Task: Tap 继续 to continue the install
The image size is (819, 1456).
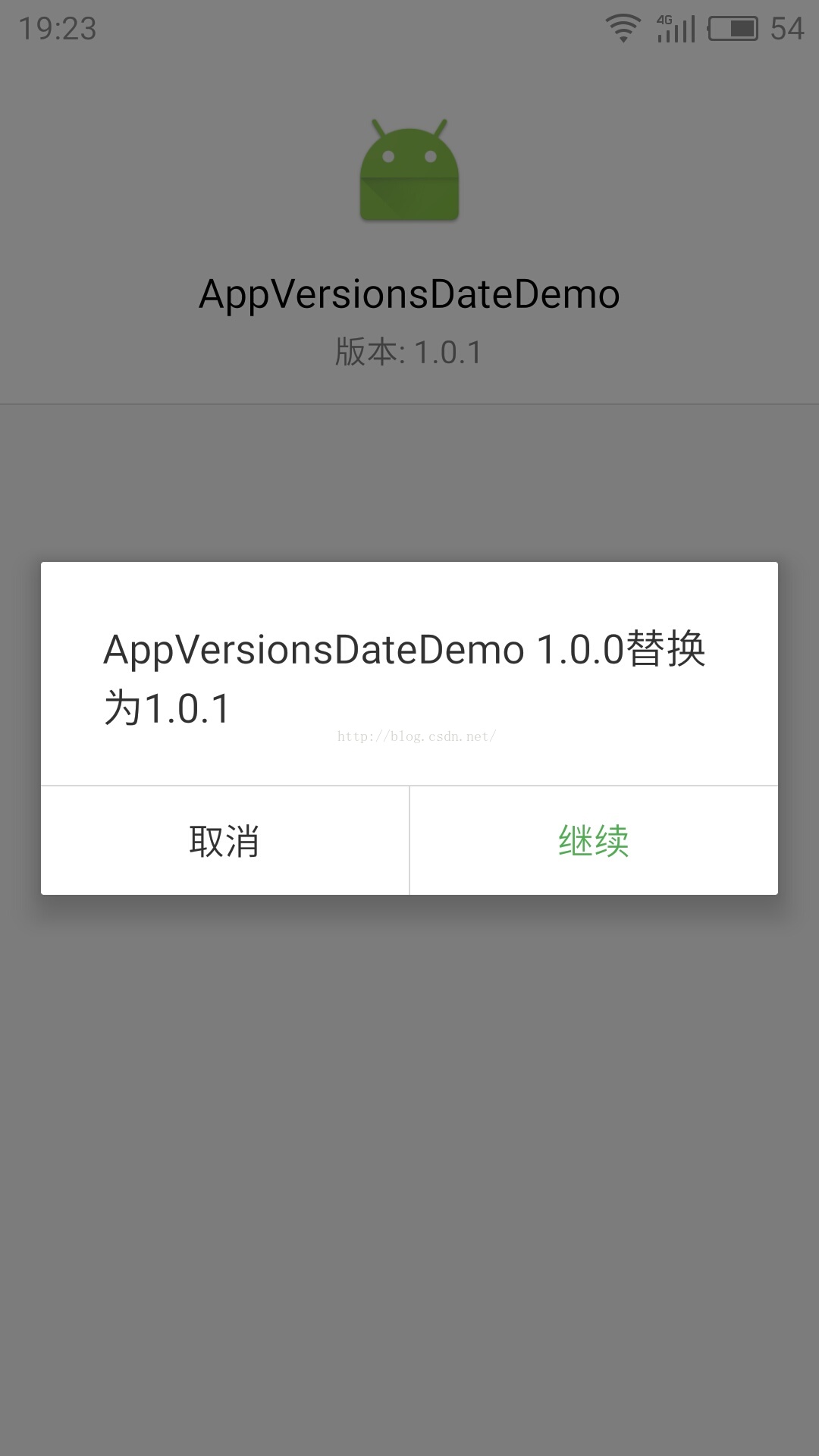Action: click(594, 840)
